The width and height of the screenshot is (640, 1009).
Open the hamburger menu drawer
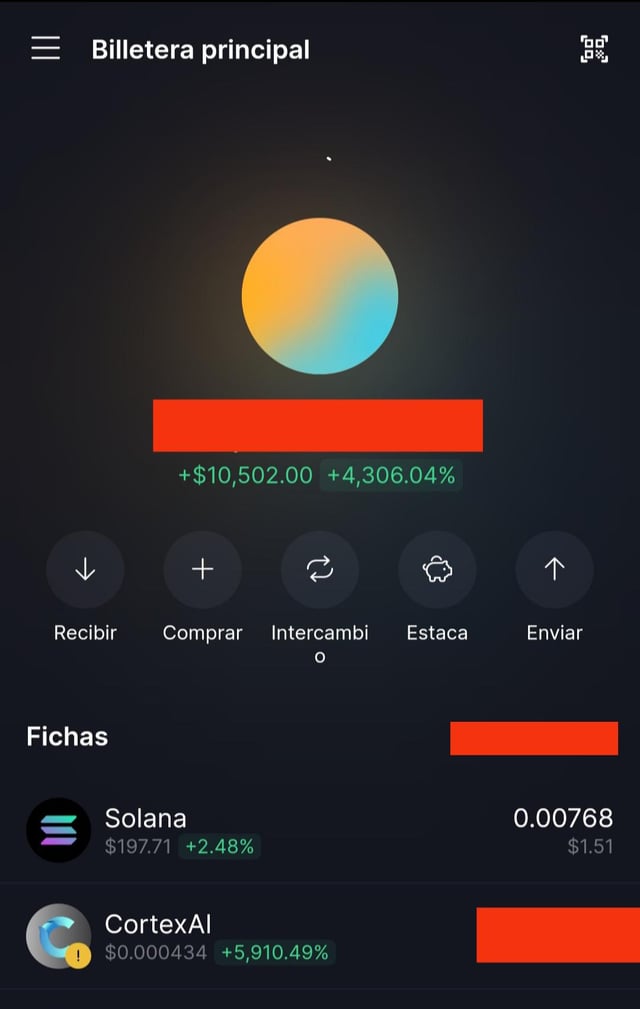pyautogui.click(x=46, y=49)
